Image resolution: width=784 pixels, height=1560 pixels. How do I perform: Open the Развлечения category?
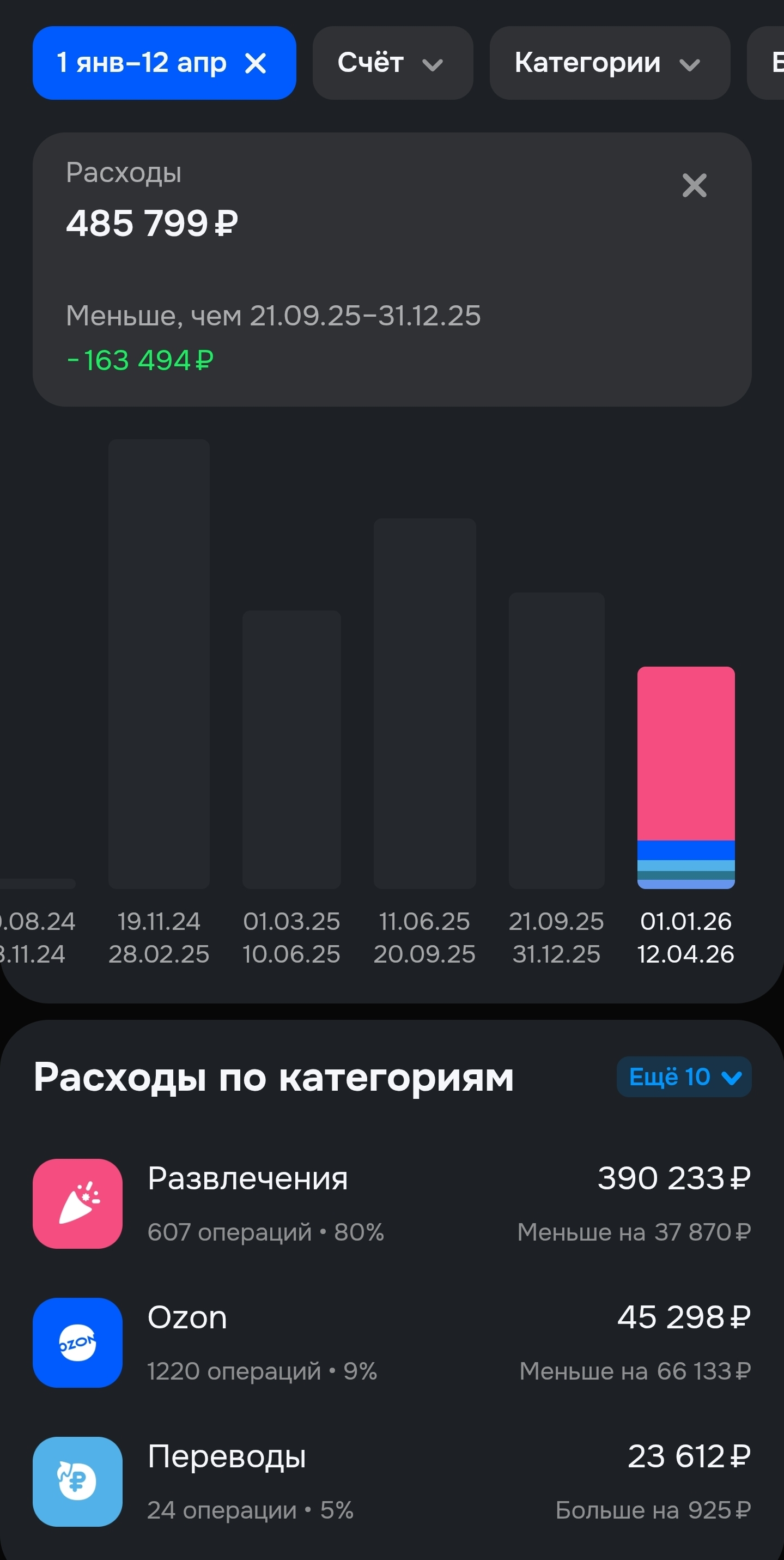pos(392,1204)
